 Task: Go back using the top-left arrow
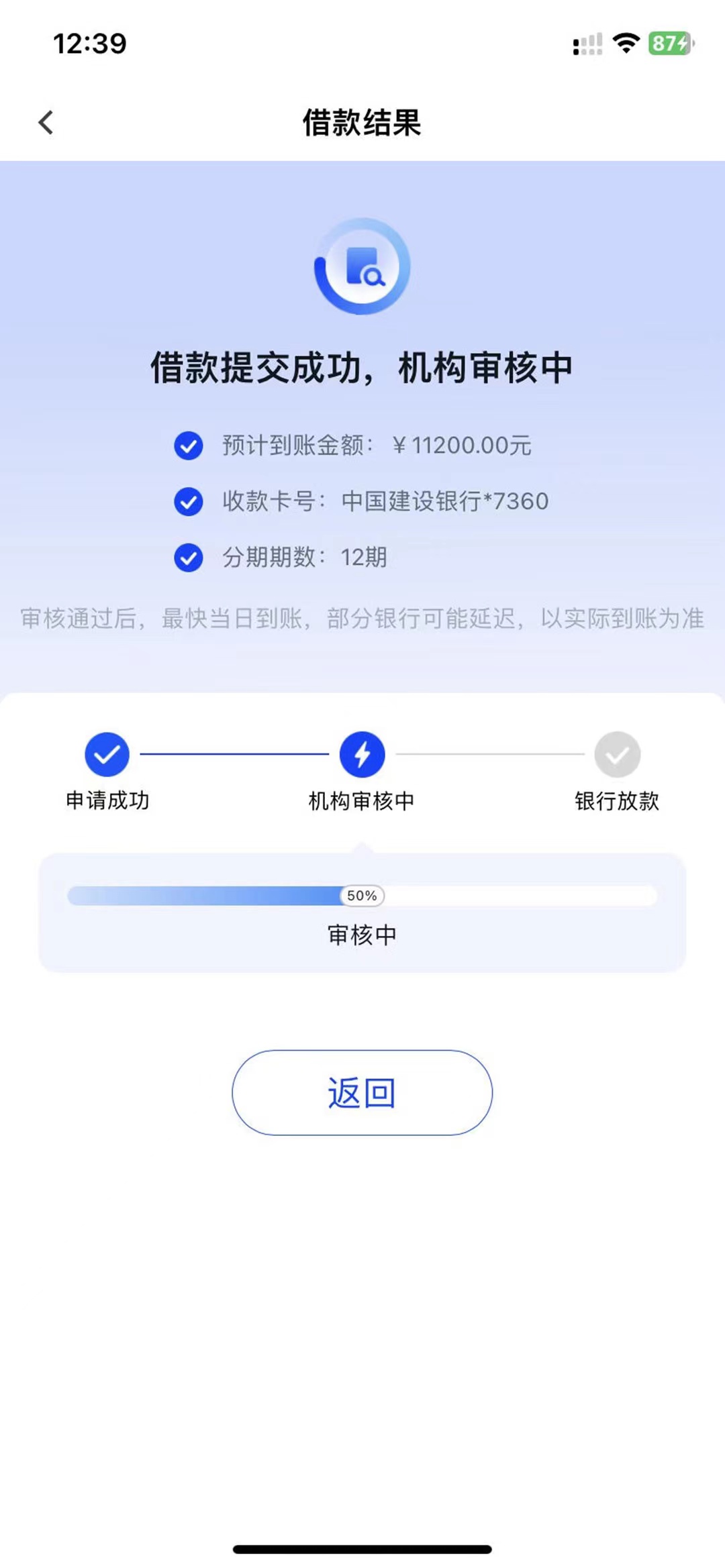[x=46, y=122]
